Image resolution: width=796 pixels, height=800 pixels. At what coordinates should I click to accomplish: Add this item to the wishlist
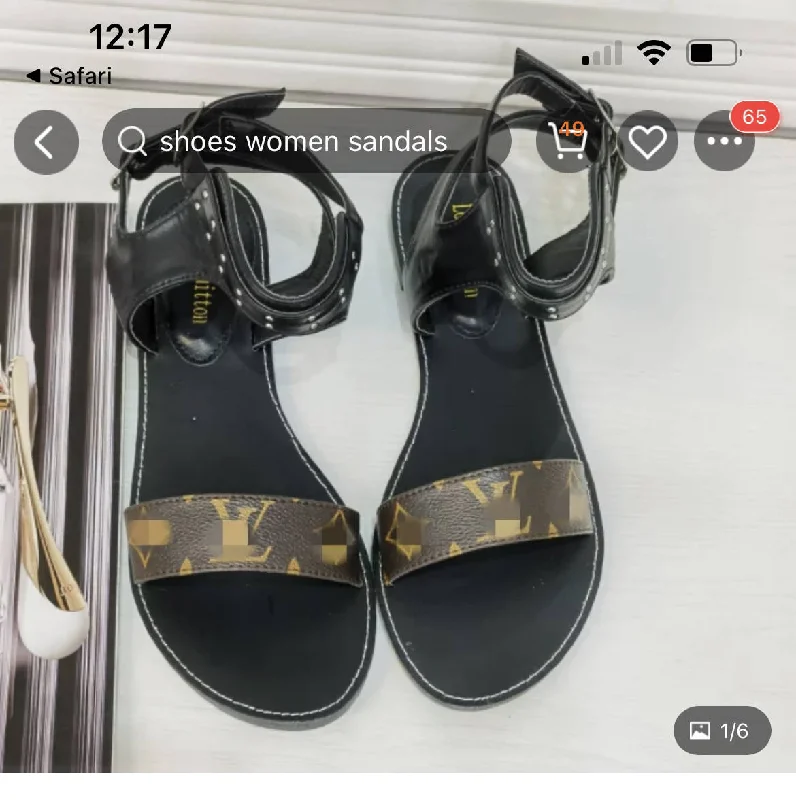point(647,143)
